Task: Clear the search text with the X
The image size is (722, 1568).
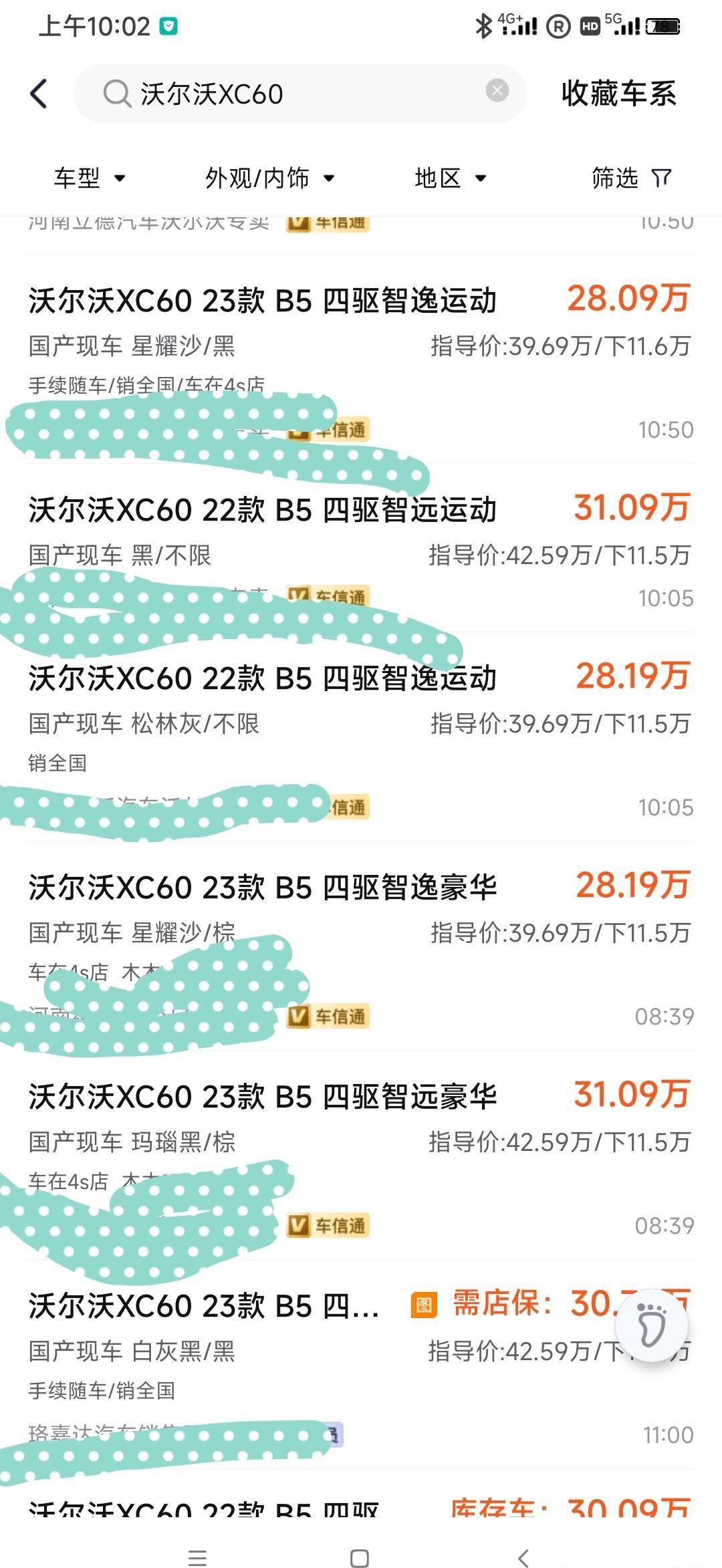Action: coord(497,90)
